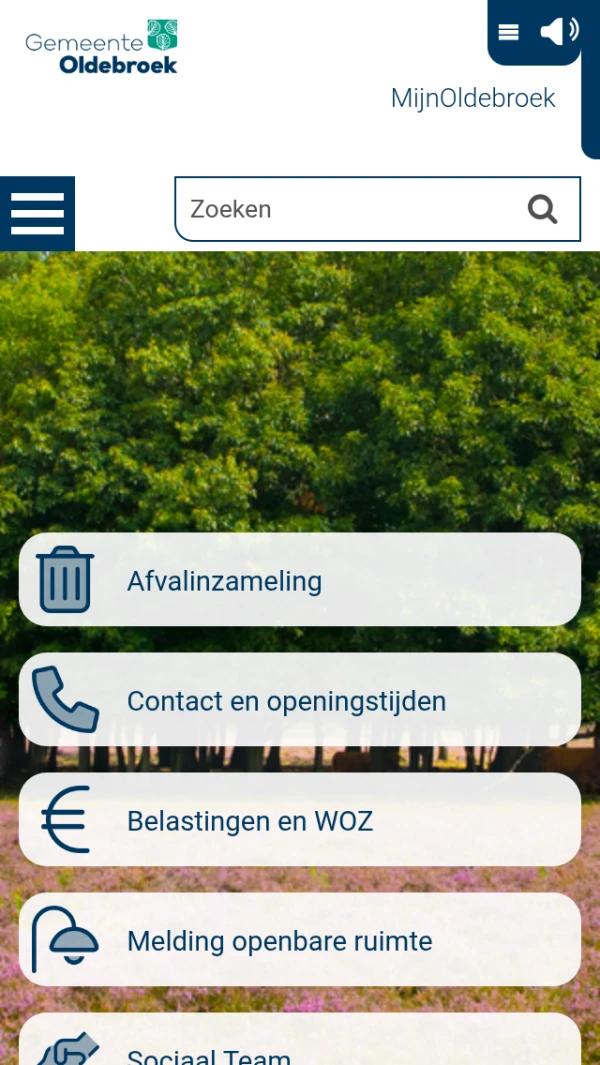Viewport: 600px width, 1065px height.
Task: Open the read-aloud options menu icon
Action: pyautogui.click(x=509, y=33)
